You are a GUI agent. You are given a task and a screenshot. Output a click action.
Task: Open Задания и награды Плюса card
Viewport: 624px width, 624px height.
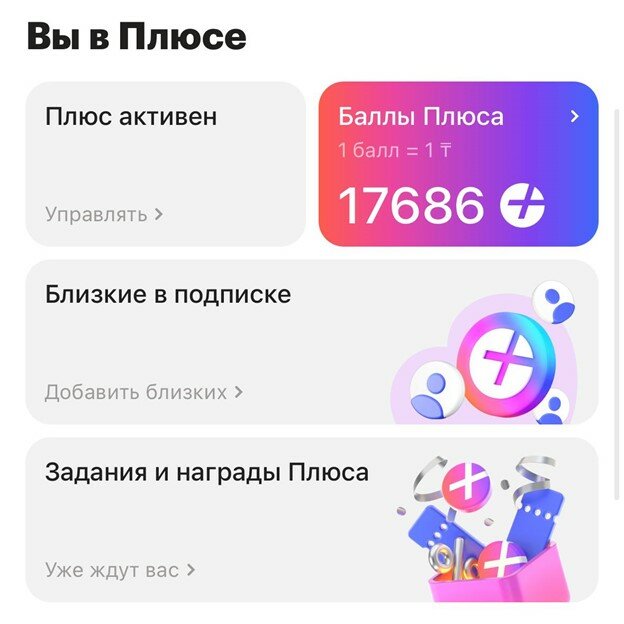(311, 520)
